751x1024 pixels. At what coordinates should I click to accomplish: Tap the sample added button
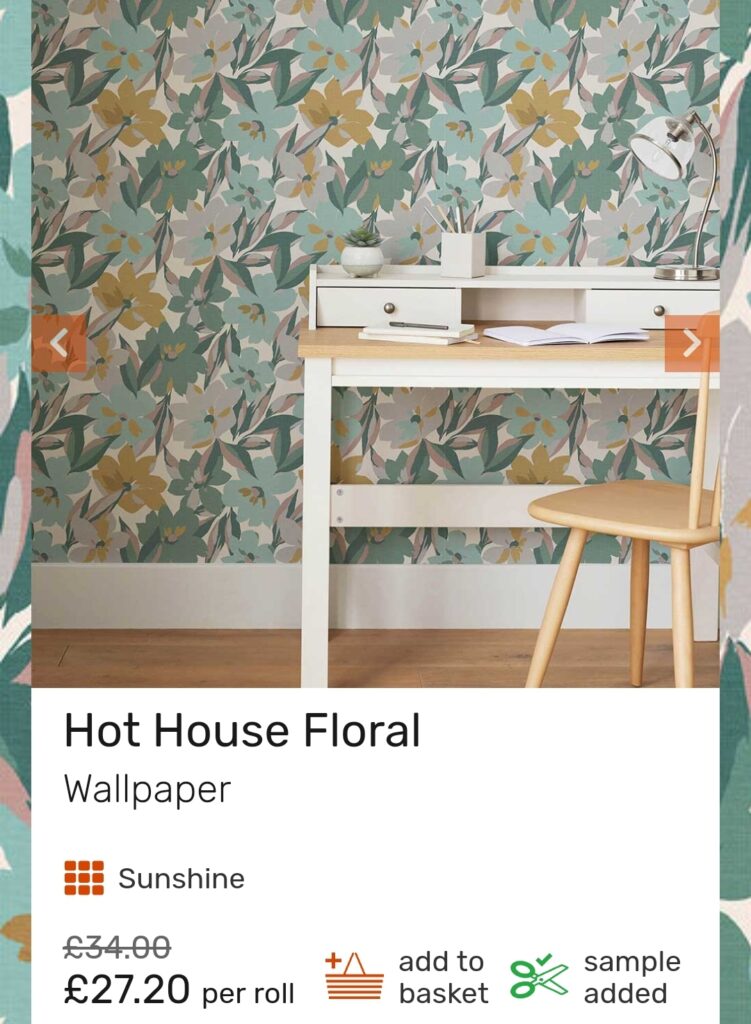click(x=596, y=977)
